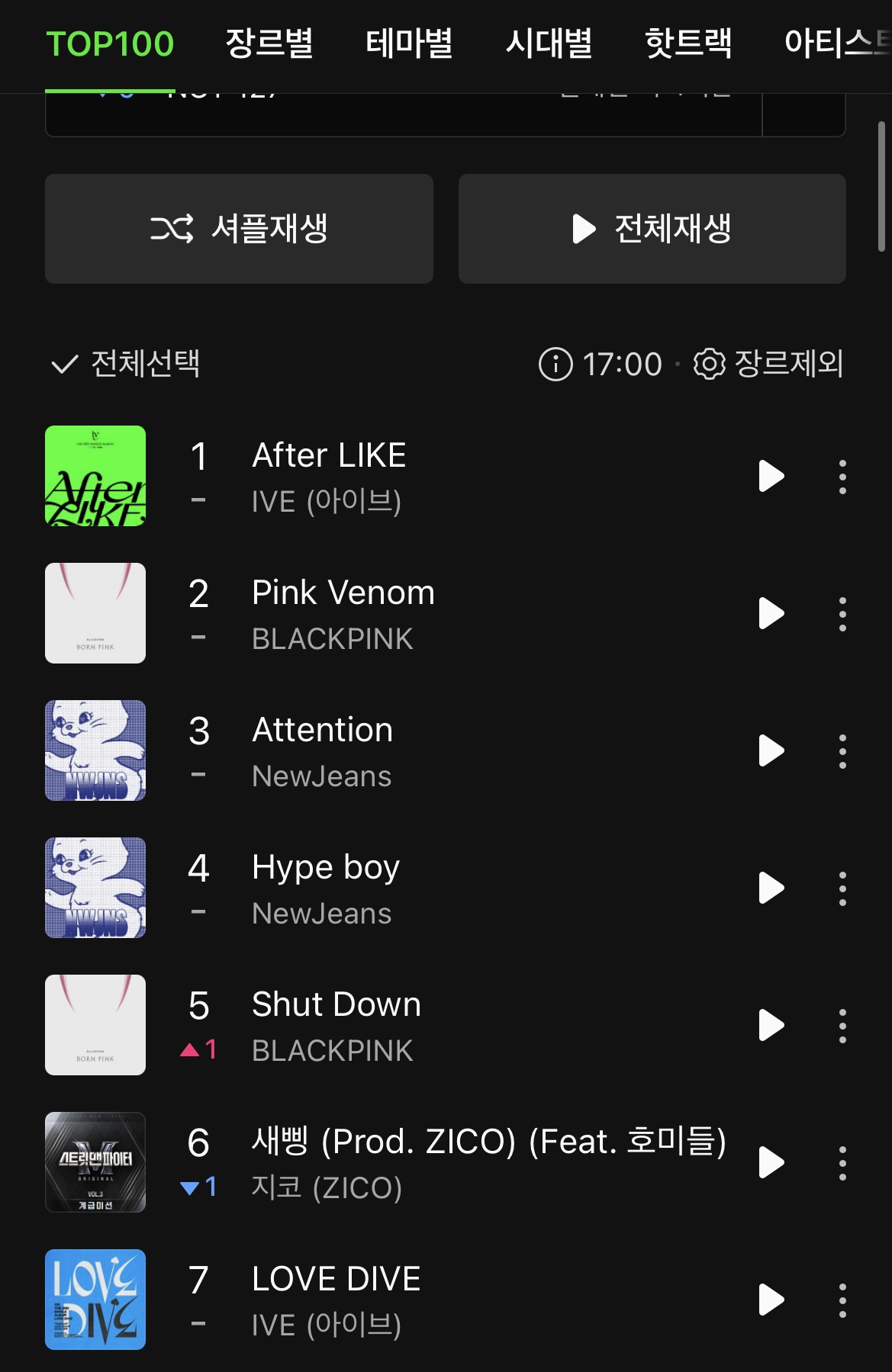Play all tracks with 전체재생
Viewport: 892px width, 1372px height.
pos(652,228)
